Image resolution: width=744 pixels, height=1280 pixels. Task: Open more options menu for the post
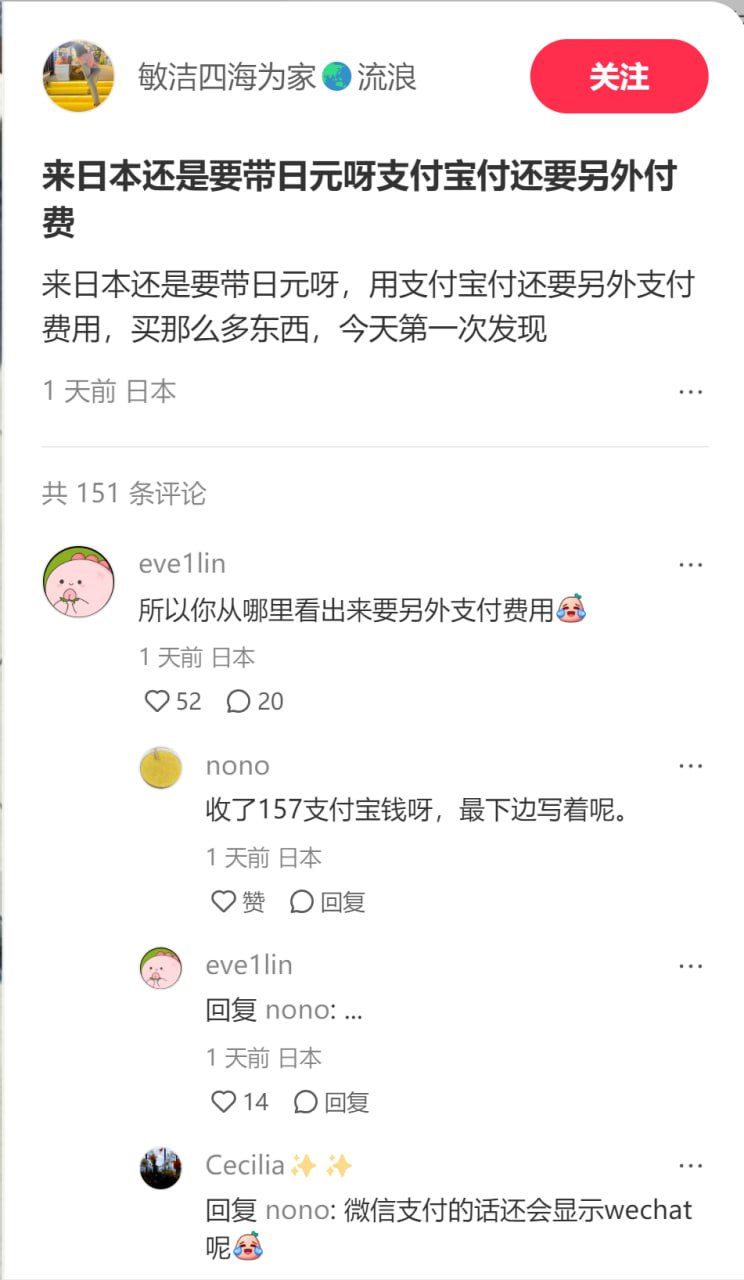point(692,391)
